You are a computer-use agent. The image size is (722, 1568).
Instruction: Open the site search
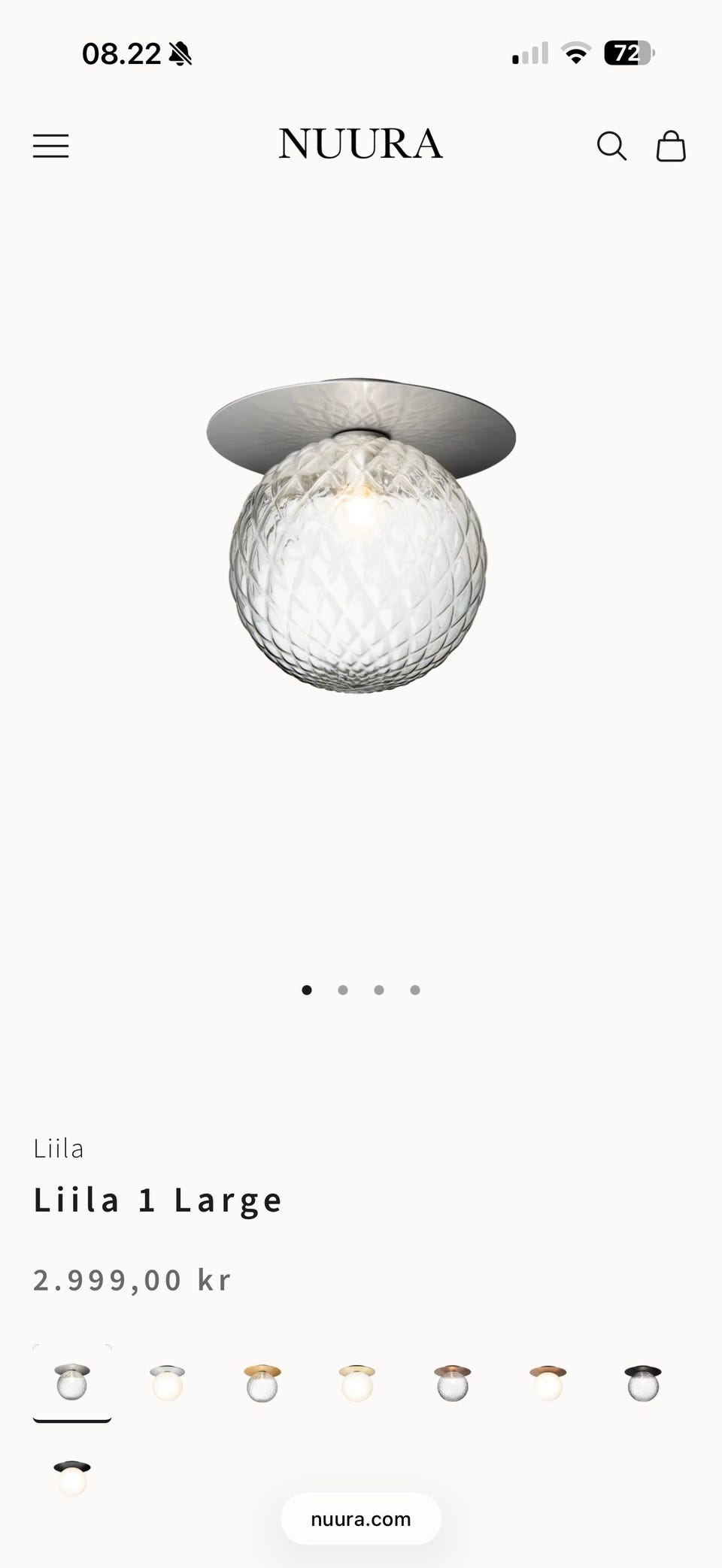click(x=611, y=146)
